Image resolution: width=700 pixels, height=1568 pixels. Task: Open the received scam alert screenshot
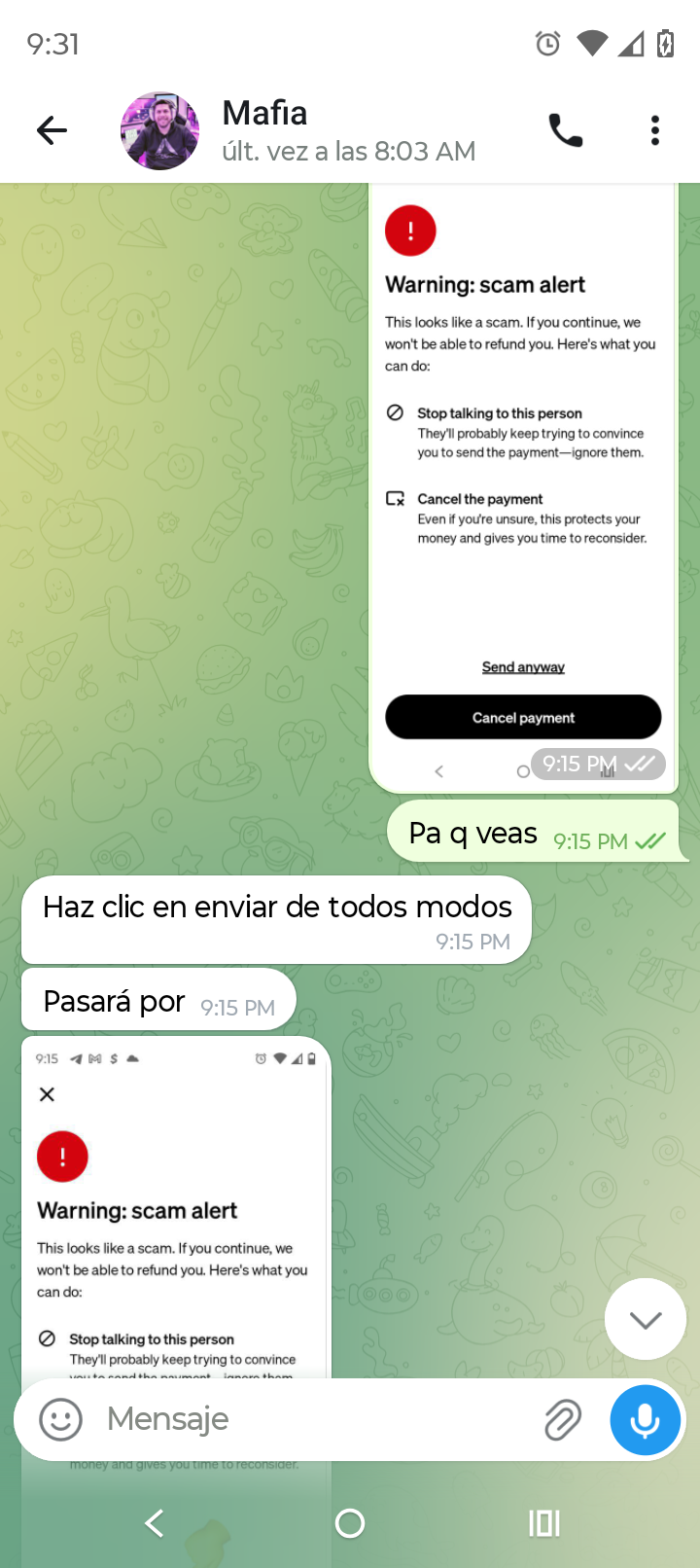click(176, 1206)
